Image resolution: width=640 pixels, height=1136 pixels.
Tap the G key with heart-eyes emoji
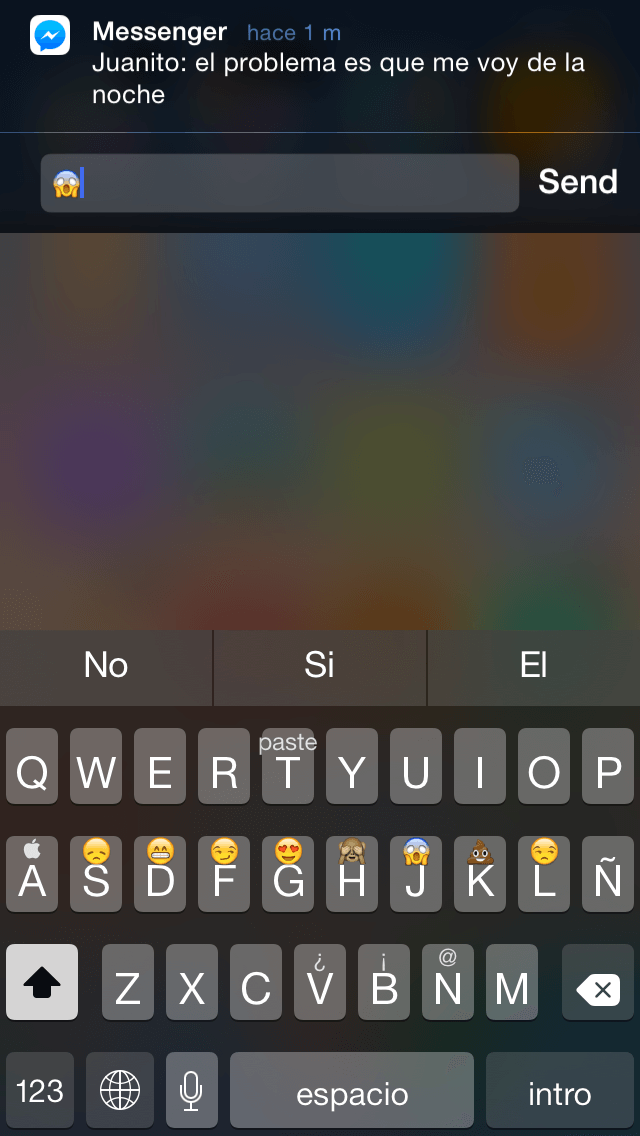coord(288,874)
